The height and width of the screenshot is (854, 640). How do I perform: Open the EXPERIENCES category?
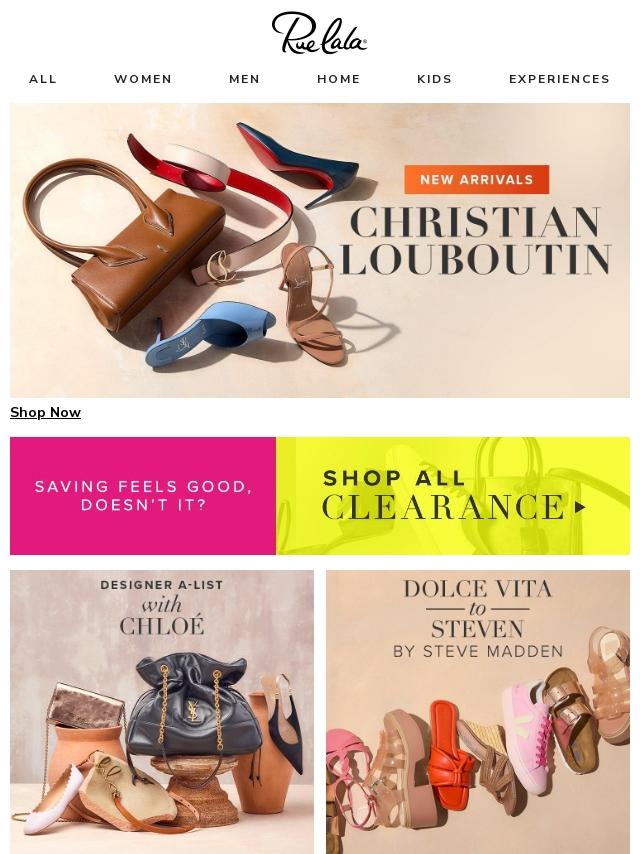(x=559, y=79)
